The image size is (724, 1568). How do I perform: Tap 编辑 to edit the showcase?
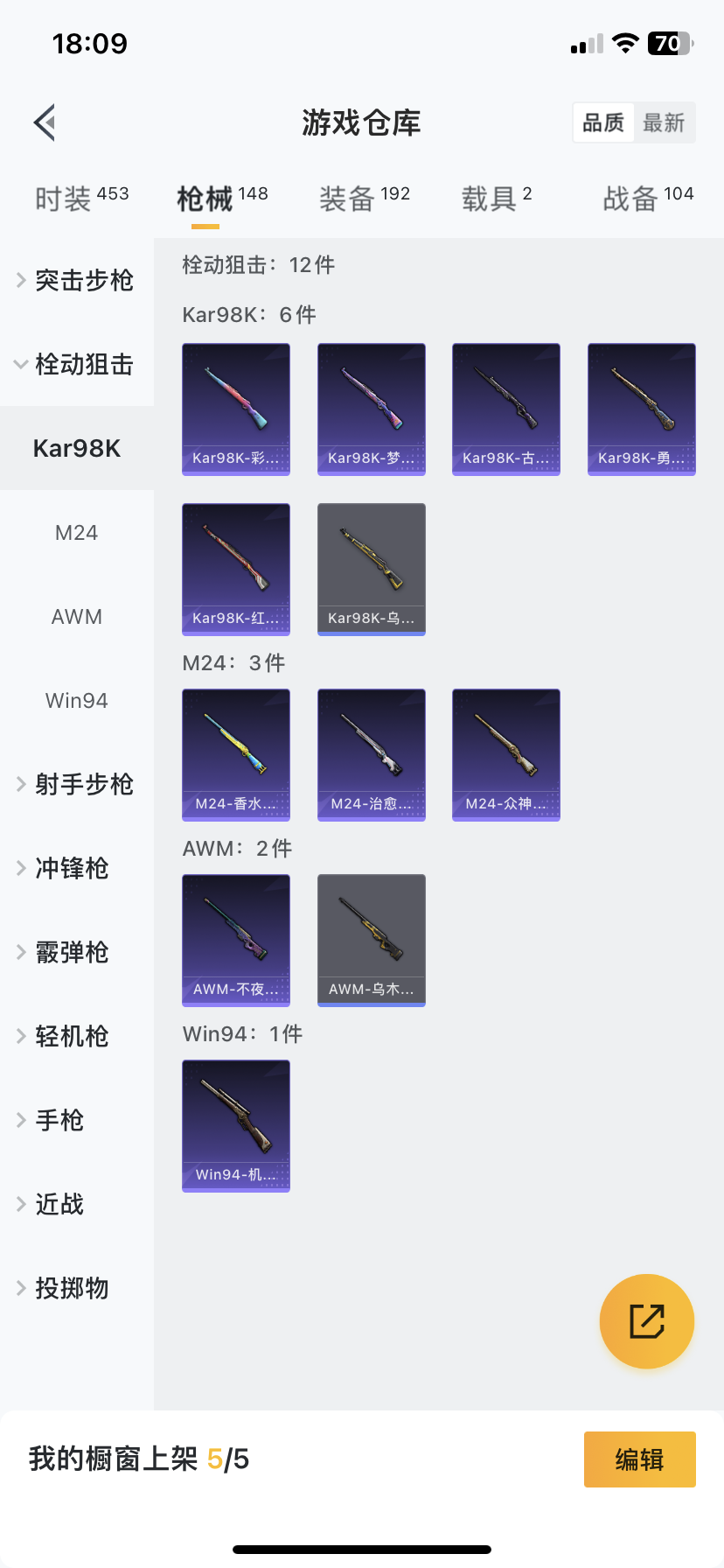[x=639, y=1459]
